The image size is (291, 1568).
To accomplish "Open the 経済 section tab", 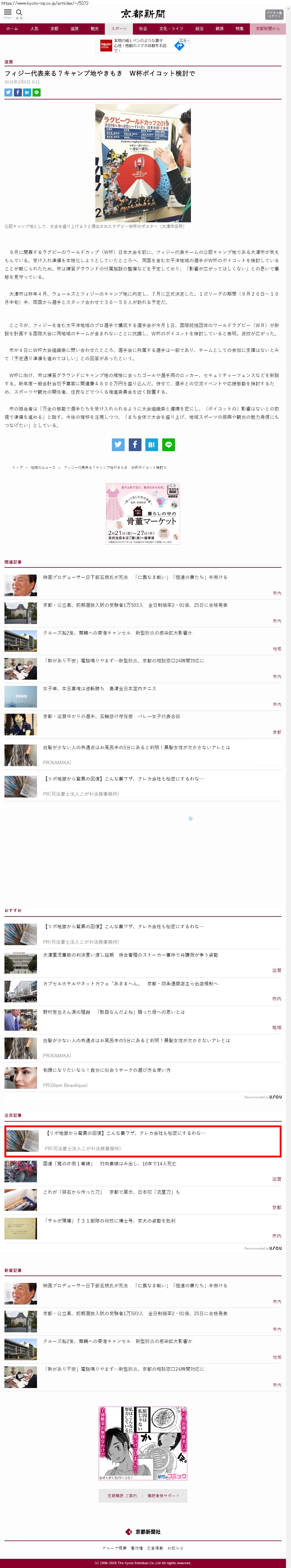I will (219, 29).
